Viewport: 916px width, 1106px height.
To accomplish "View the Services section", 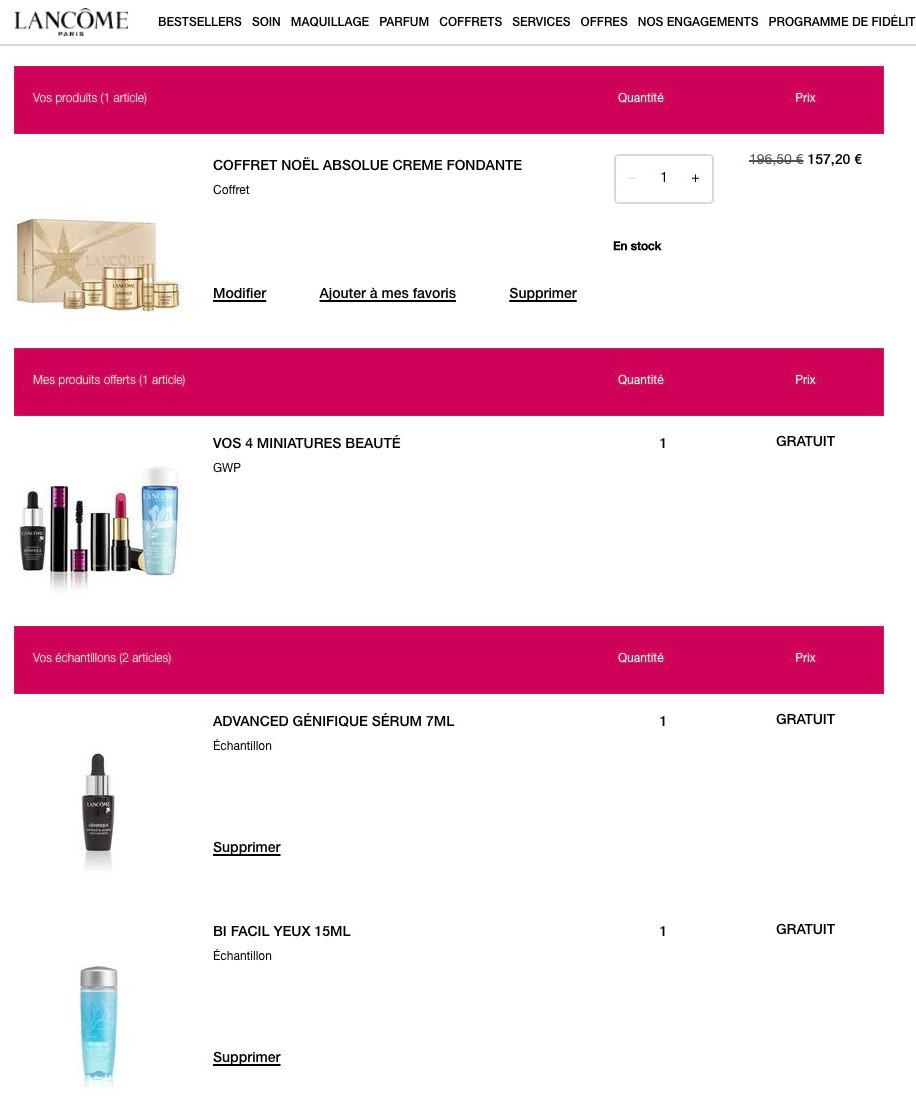I will [x=541, y=22].
